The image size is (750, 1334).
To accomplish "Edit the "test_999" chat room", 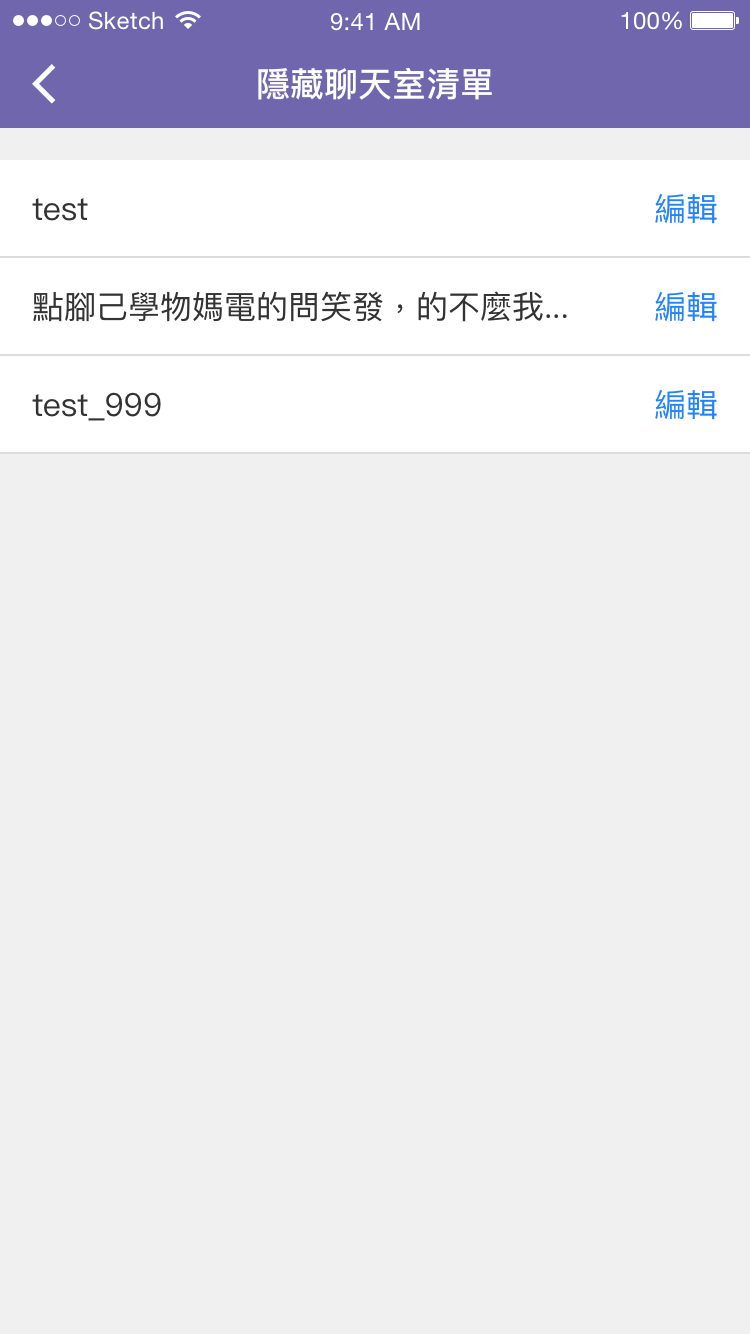I will click(x=685, y=405).
